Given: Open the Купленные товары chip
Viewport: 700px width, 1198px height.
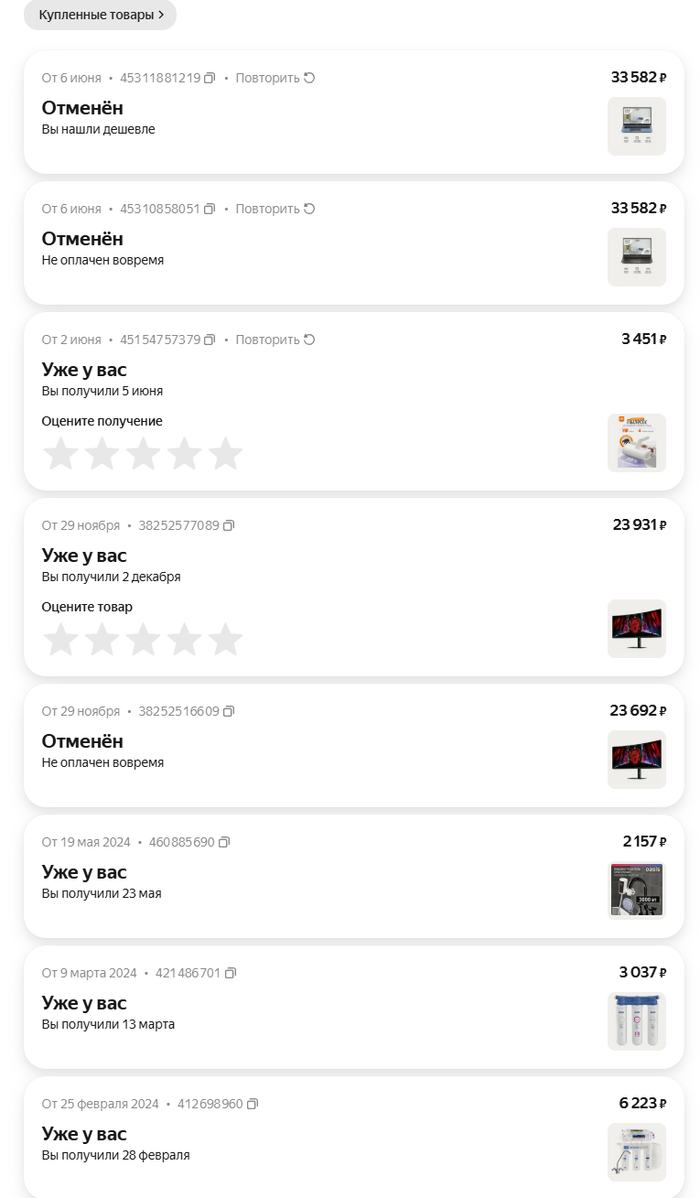Looking at the screenshot, I should [100, 15].
